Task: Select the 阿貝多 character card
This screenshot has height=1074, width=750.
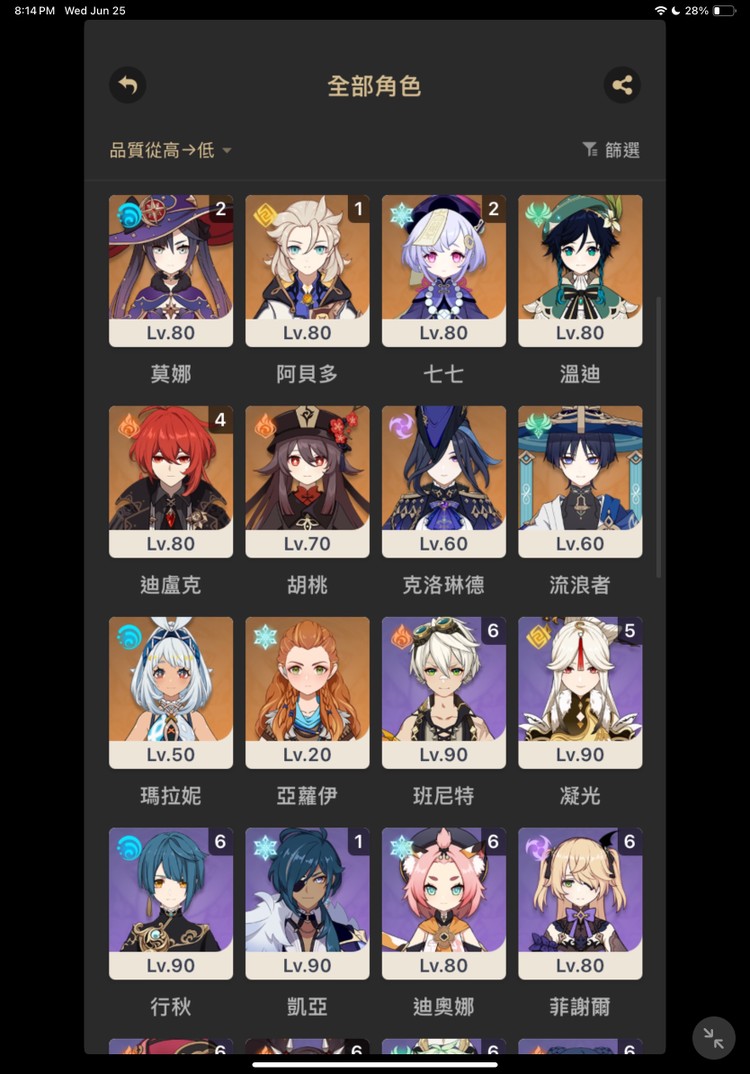Action: pyautogui.click(x=307, y=271)
